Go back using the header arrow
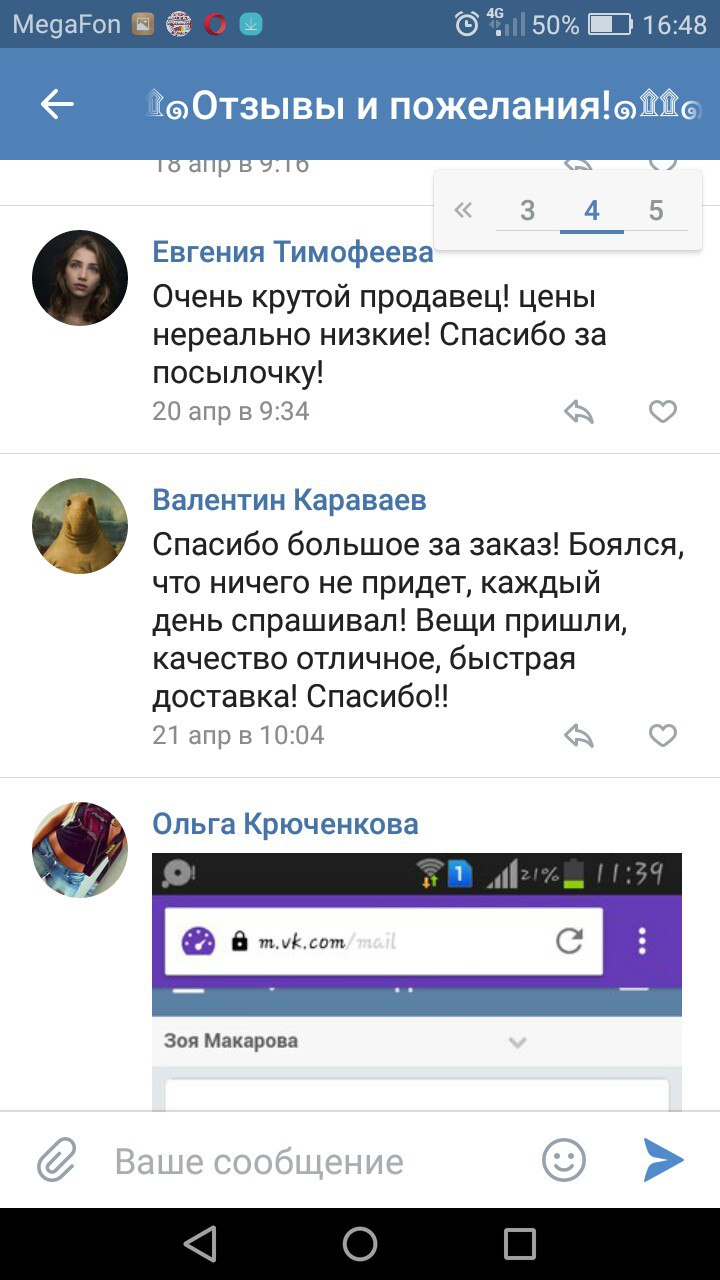The image size is (720, 1280). (57, 104)
